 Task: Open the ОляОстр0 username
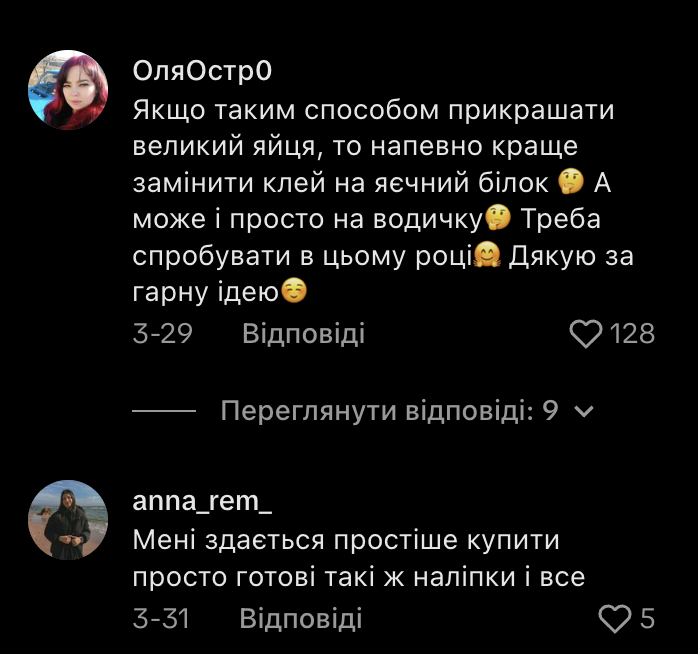coord(202,73)
